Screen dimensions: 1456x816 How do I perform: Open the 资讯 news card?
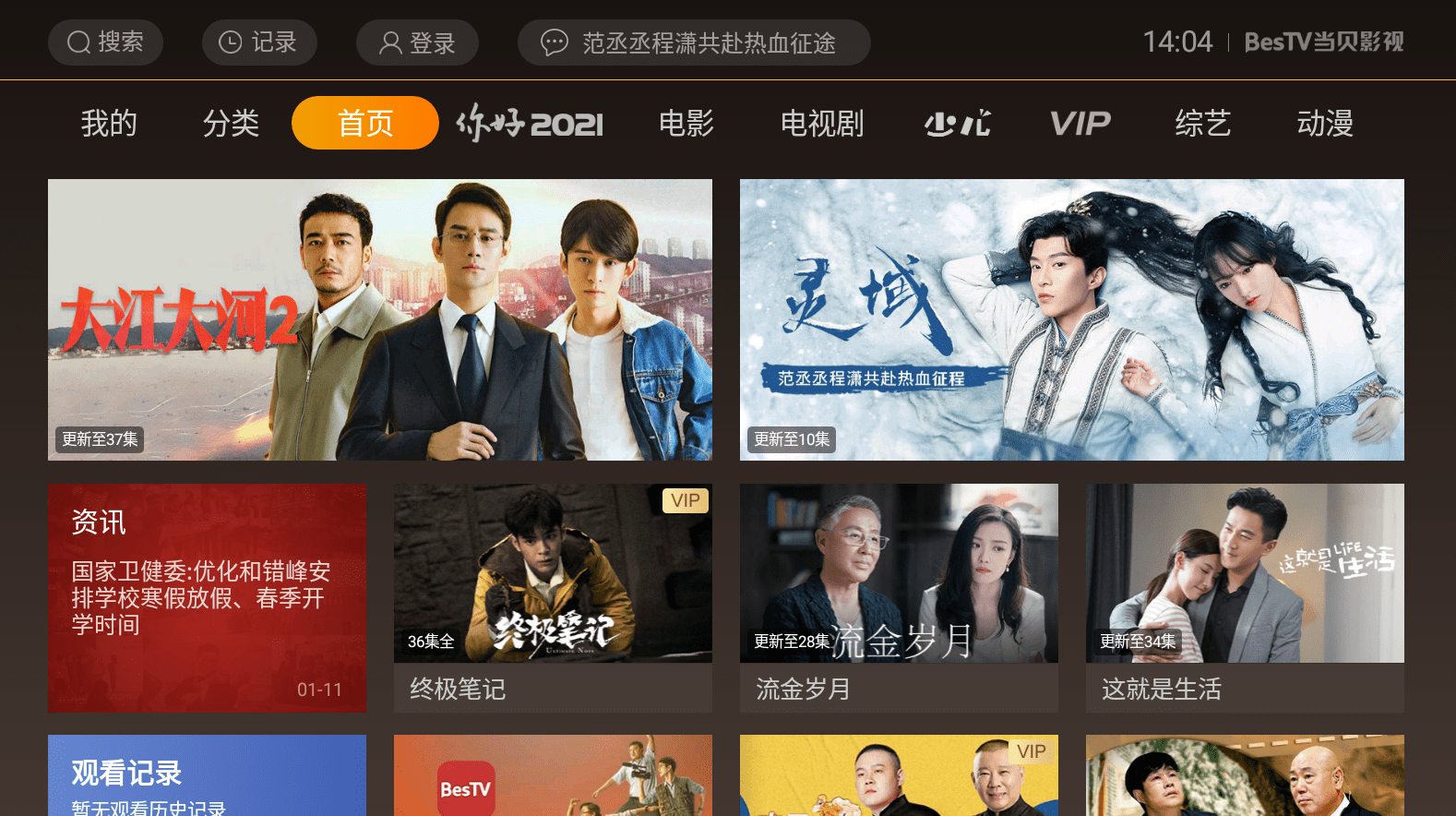(207, 597)
